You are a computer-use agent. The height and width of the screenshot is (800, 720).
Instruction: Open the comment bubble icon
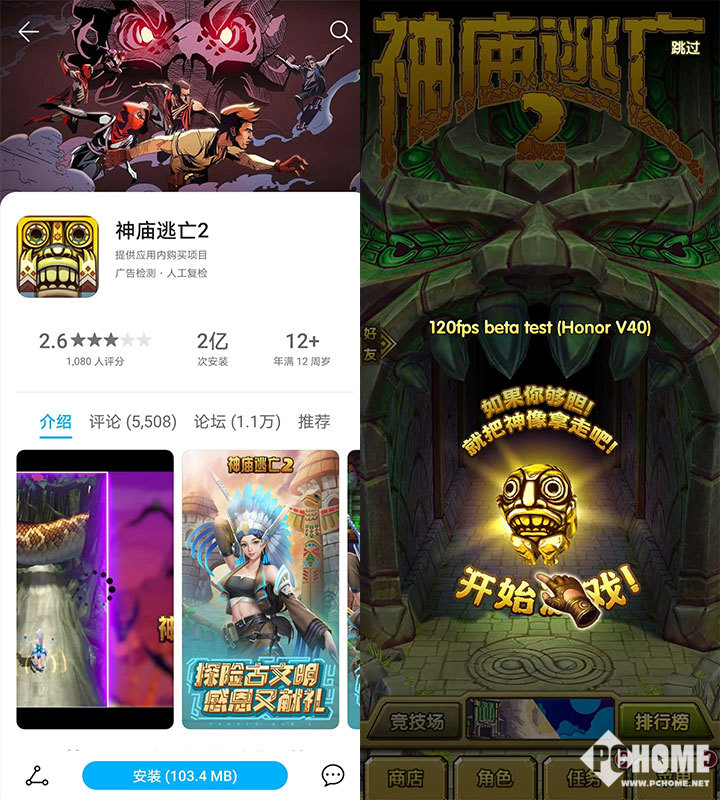333,775
